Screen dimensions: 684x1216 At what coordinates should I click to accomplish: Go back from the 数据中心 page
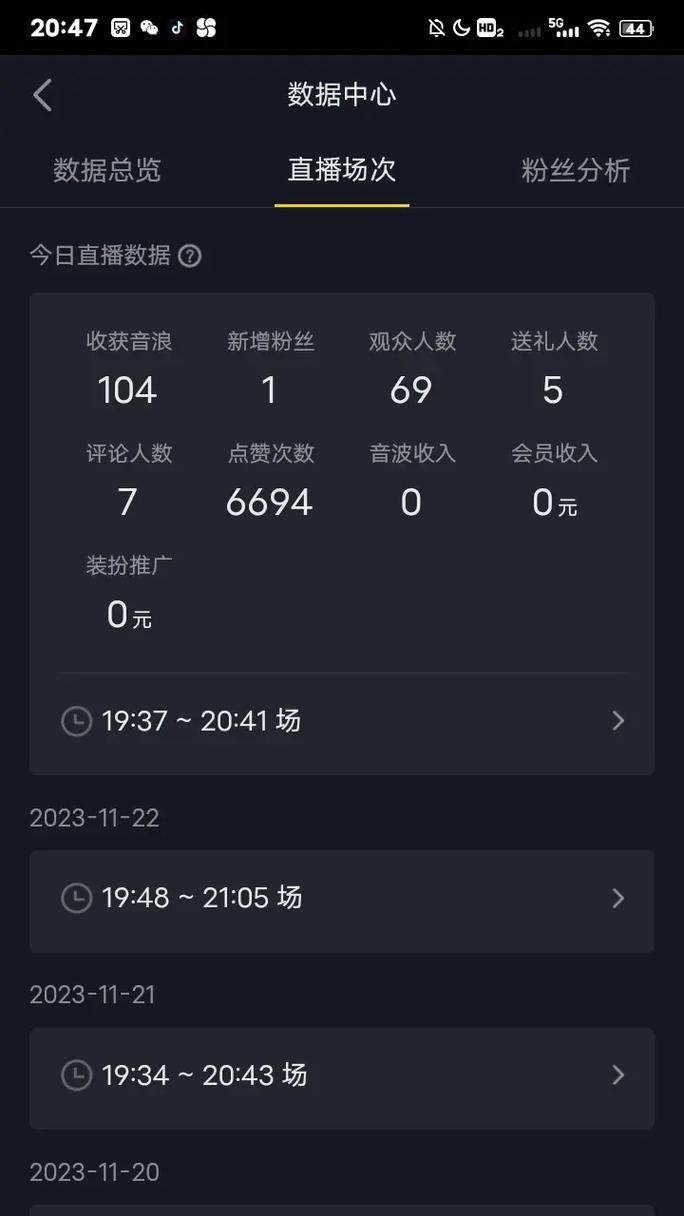[42, 96]
